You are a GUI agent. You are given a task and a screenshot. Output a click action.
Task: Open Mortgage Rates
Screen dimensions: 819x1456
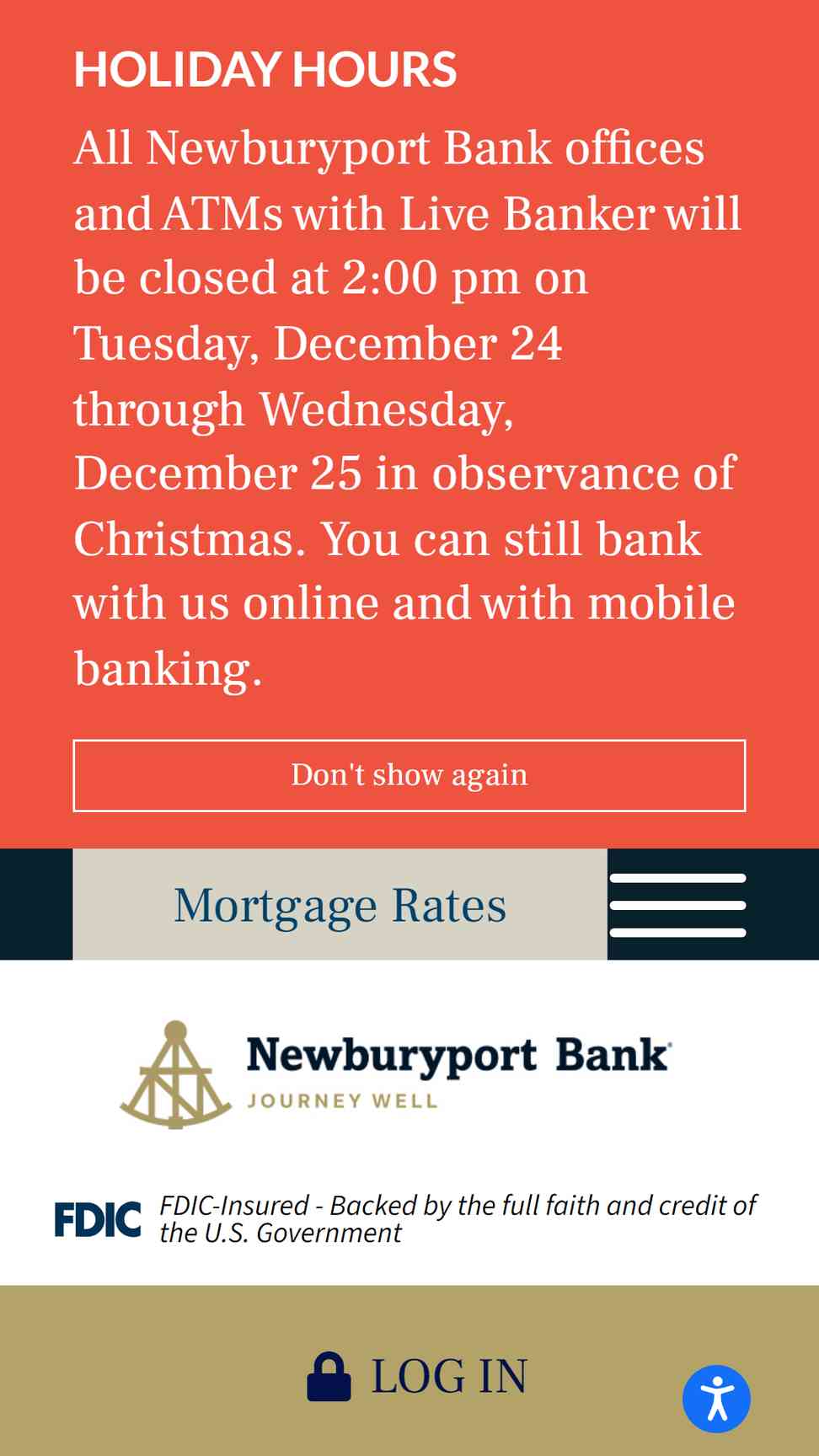tap(340, 904)
